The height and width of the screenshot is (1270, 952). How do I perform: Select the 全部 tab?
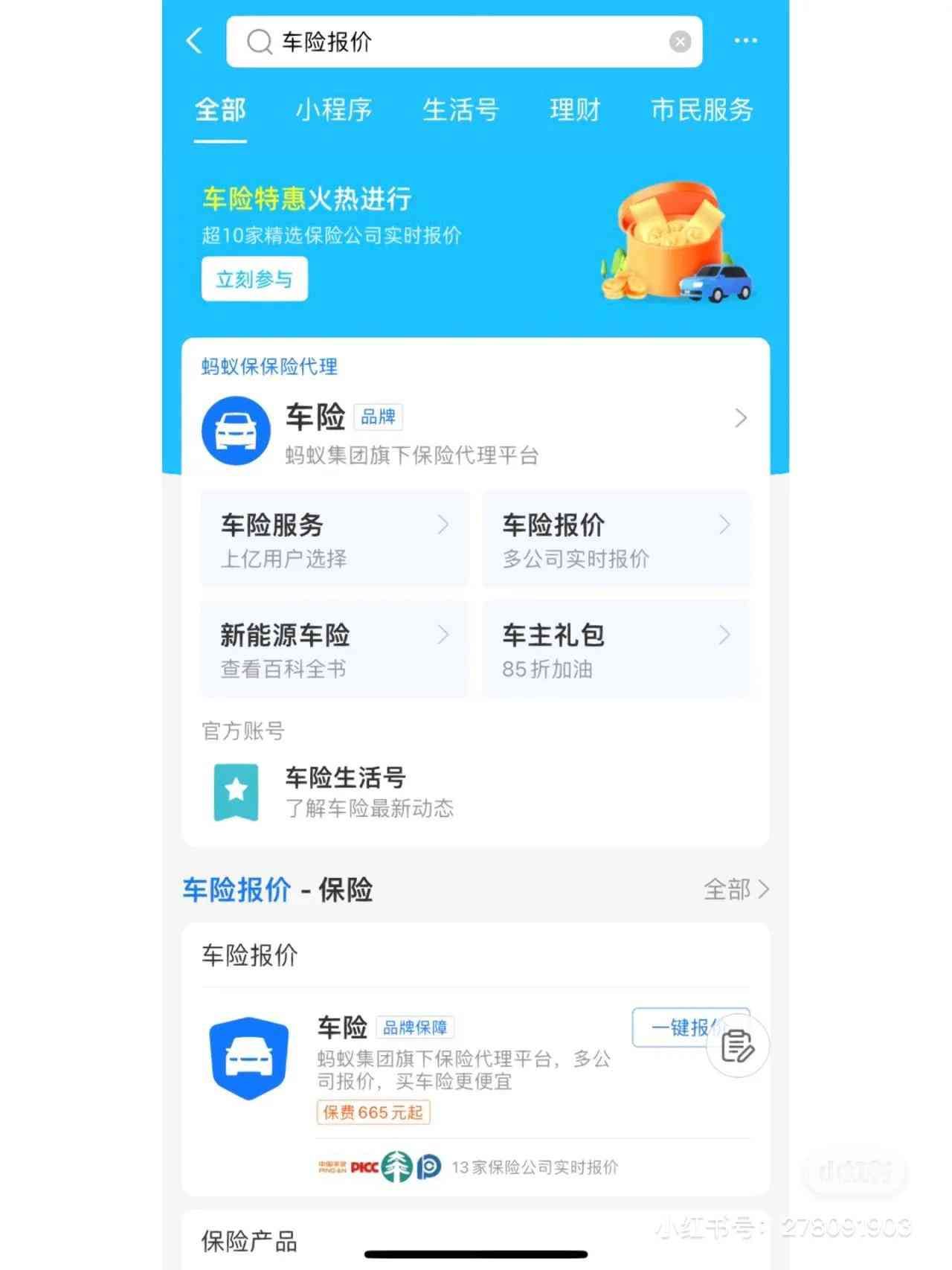click(x=220, y=110)
